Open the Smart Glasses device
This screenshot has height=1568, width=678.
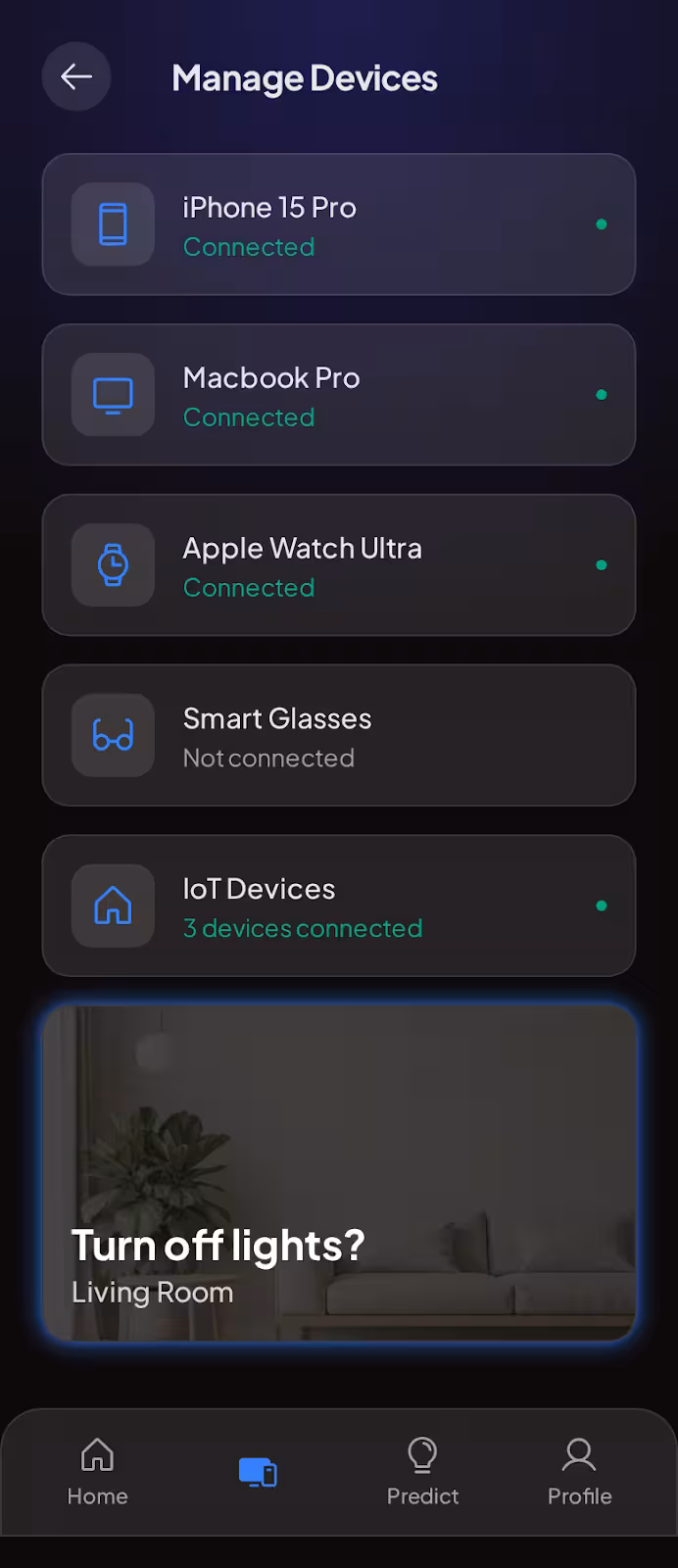click(x=338, y=736)
